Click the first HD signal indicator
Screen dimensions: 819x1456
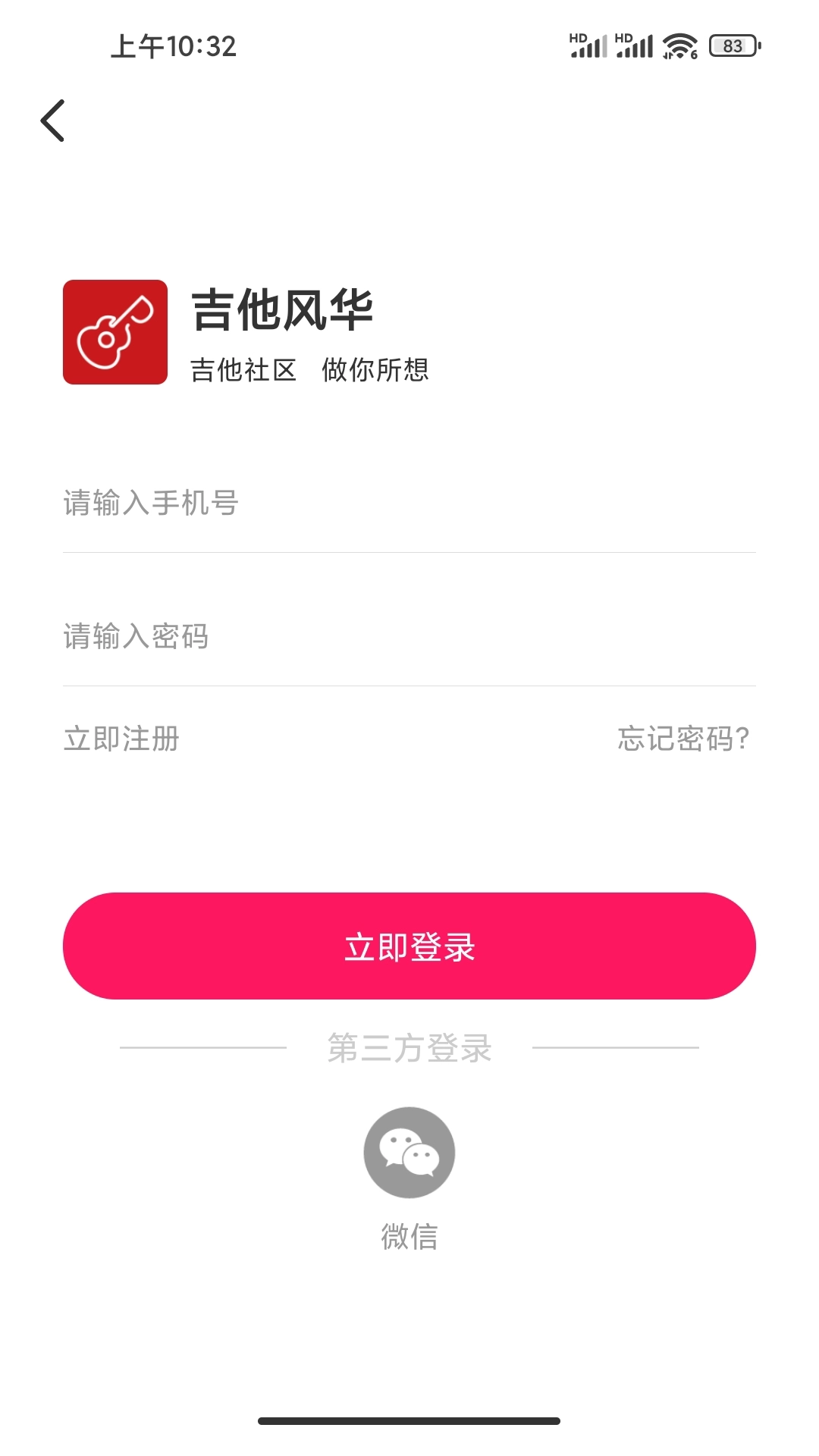point(590,43)
